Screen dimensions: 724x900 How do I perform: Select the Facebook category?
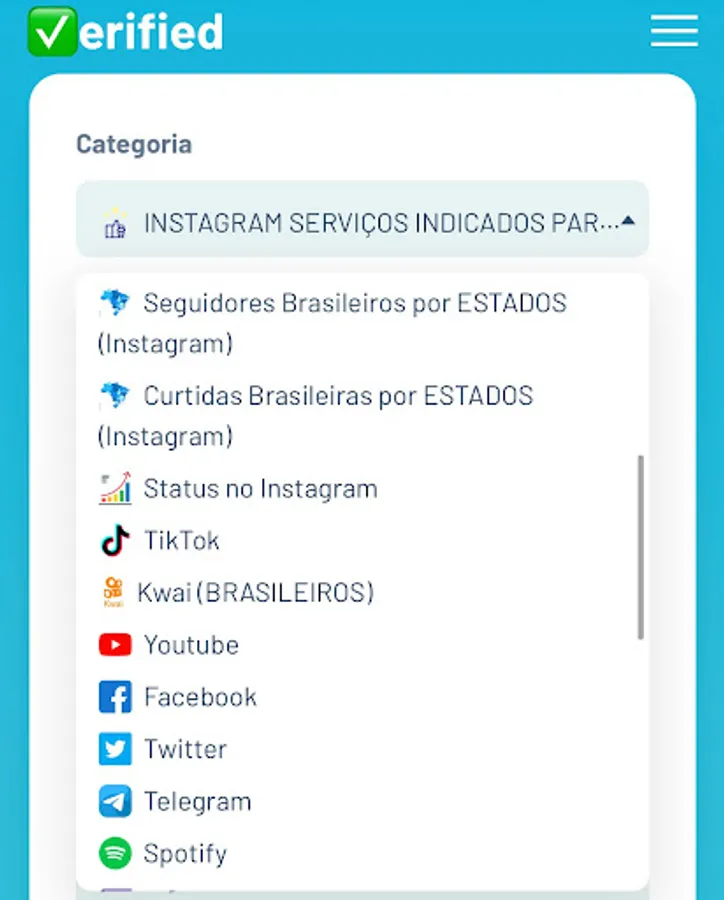click(362, 697)
